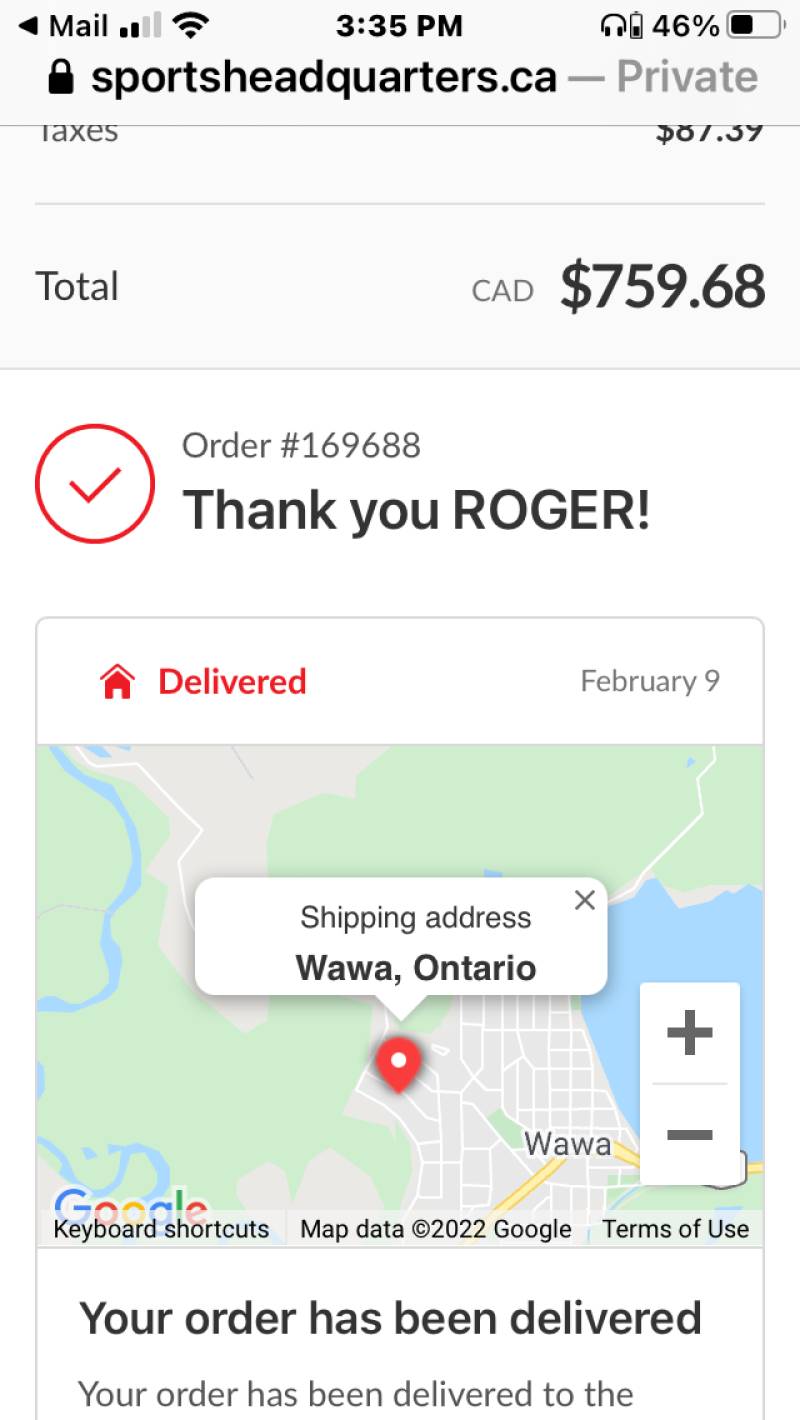Zoom out on the map
Viewport: 800px width, 1420px height.
pos(690,1134)
